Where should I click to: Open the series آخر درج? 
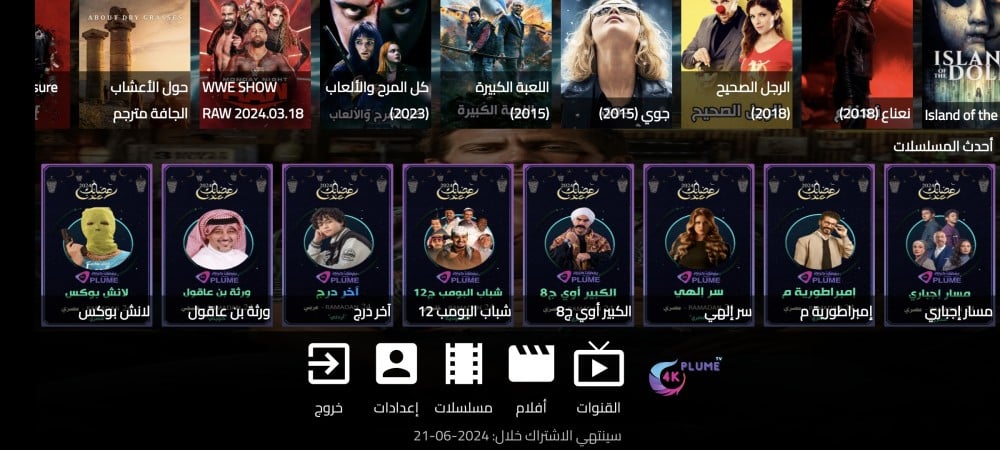tap(337, 245)
